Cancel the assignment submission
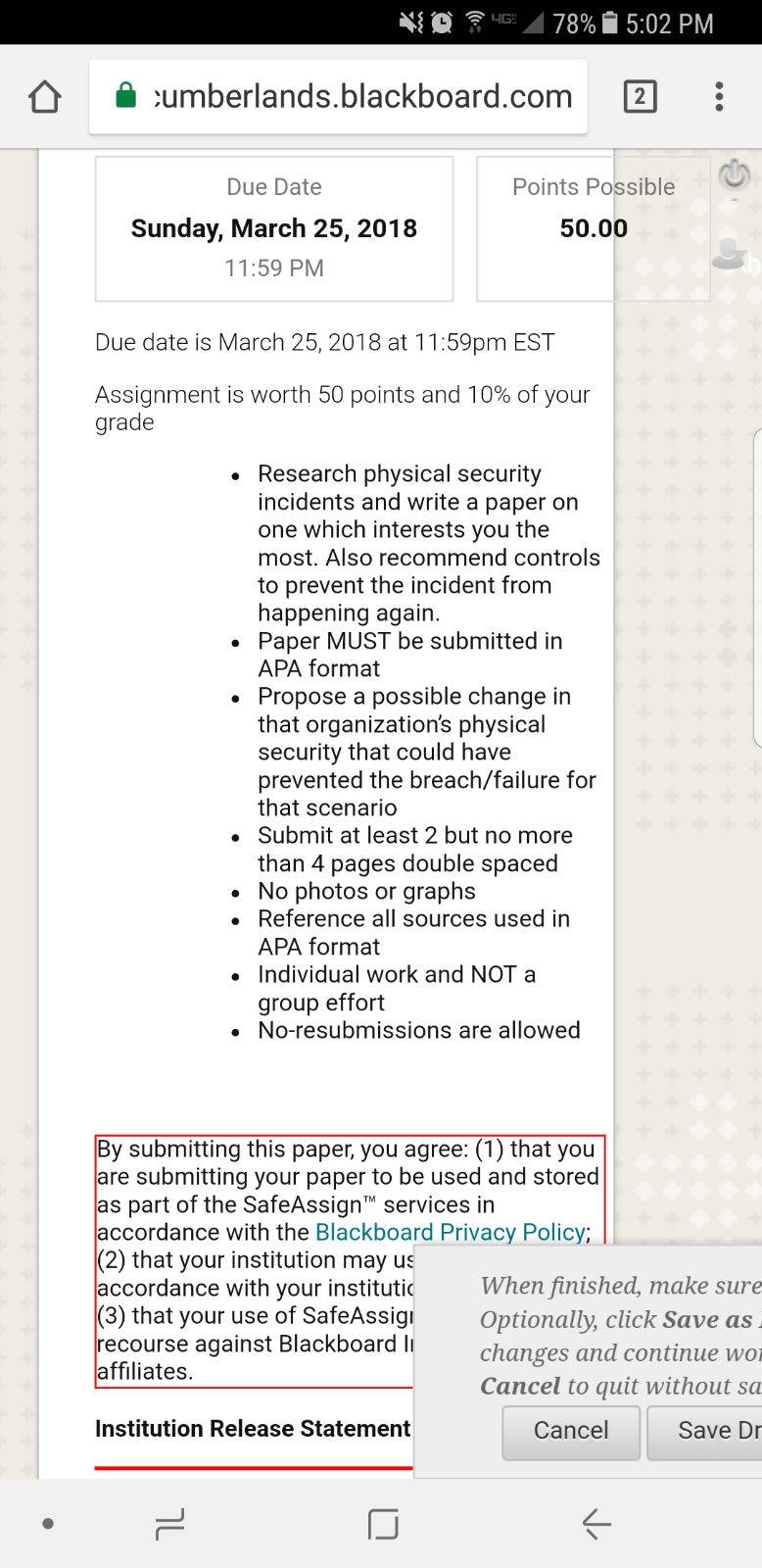 [x=571, y=1430]
